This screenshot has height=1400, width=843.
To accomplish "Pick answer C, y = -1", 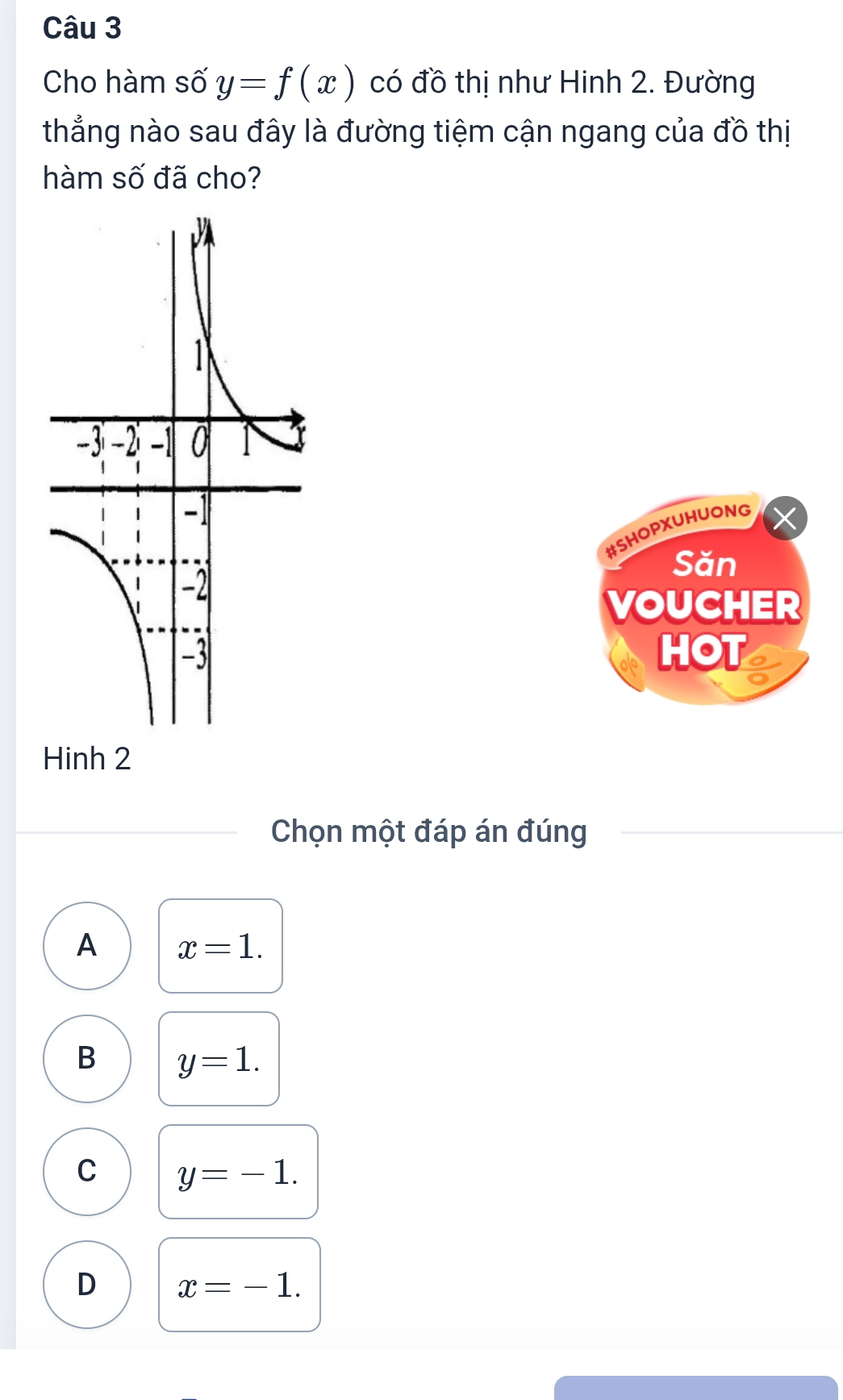I will (87, 1171).
